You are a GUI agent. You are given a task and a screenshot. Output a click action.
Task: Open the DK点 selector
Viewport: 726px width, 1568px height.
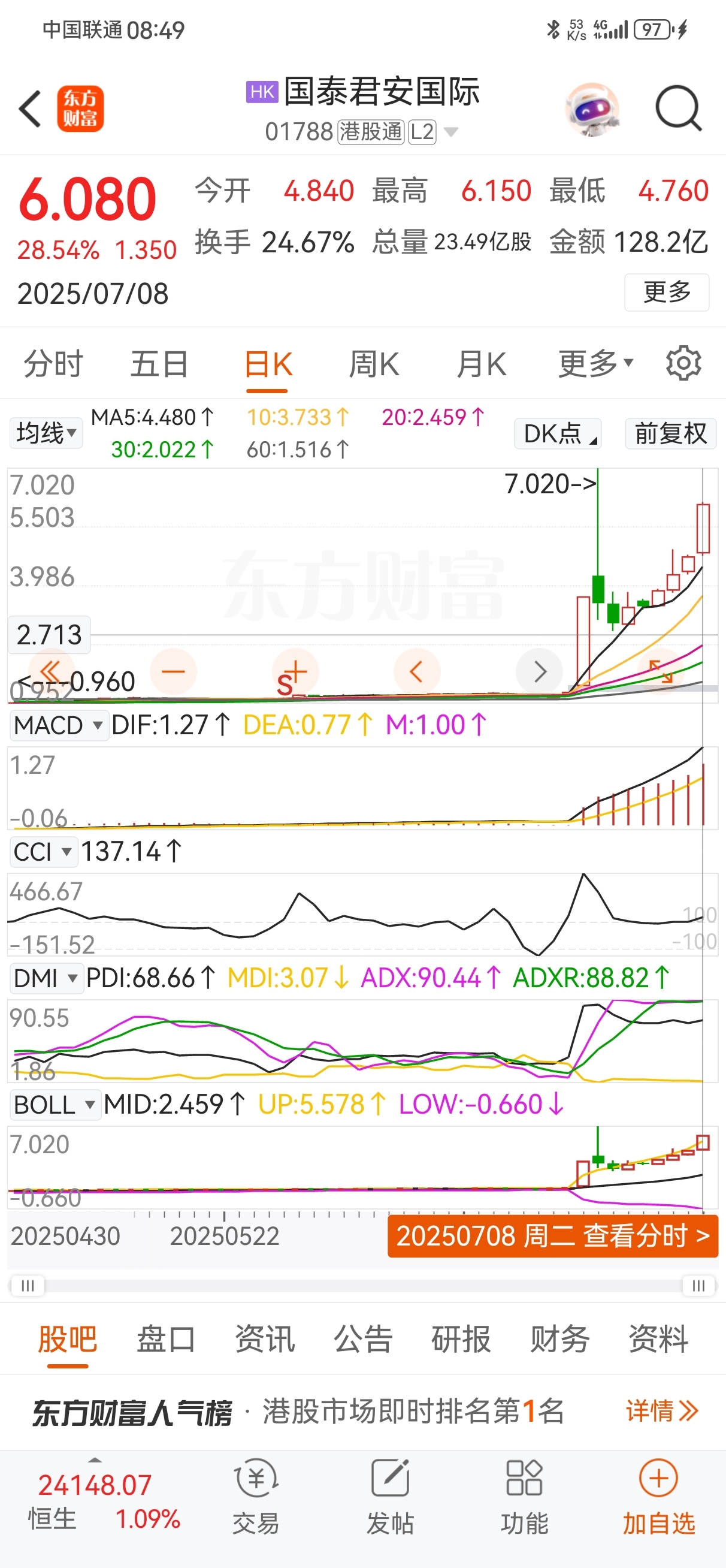558,433
